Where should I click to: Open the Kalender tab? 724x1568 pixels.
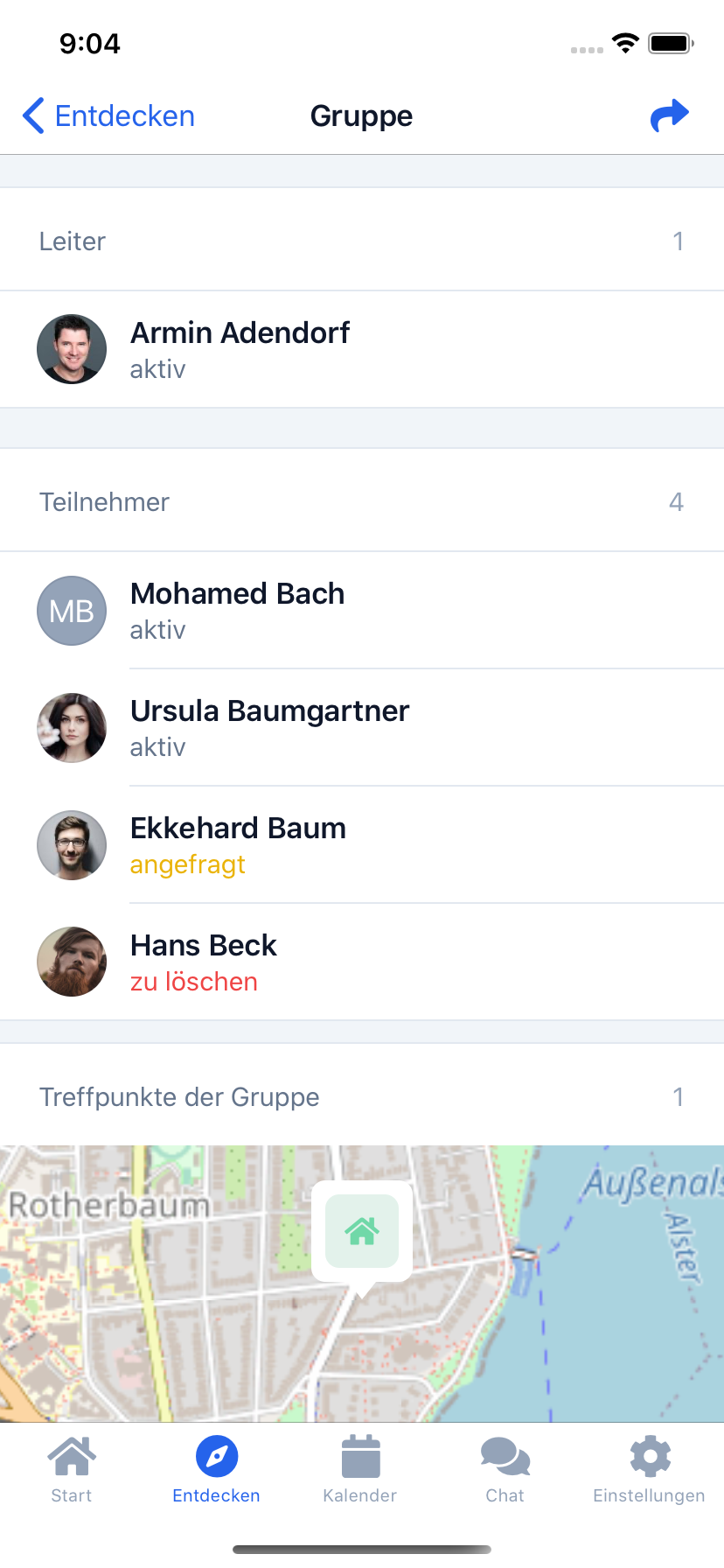[360, 1470]
